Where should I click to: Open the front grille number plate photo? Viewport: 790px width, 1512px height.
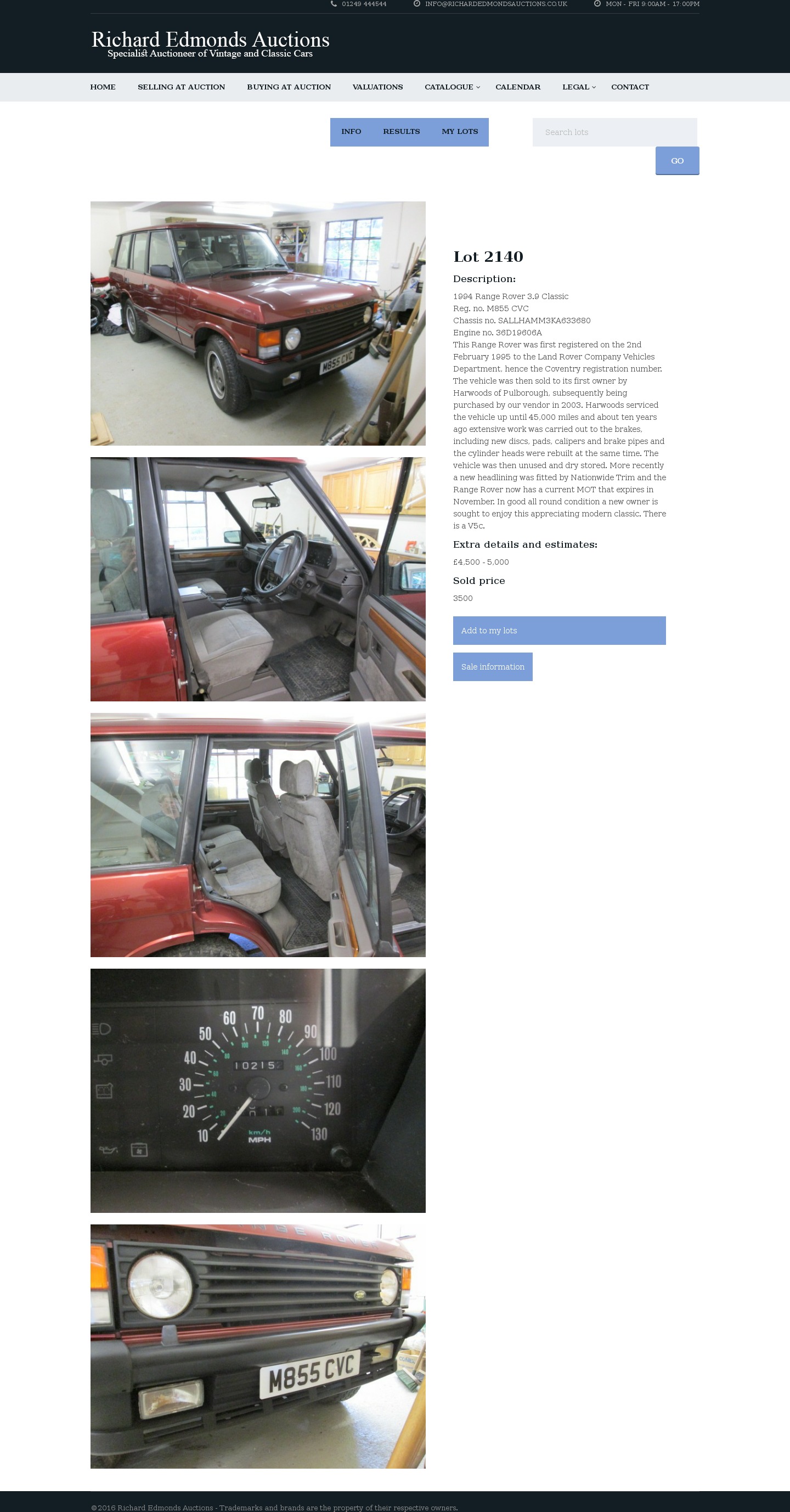point(258,1346)
